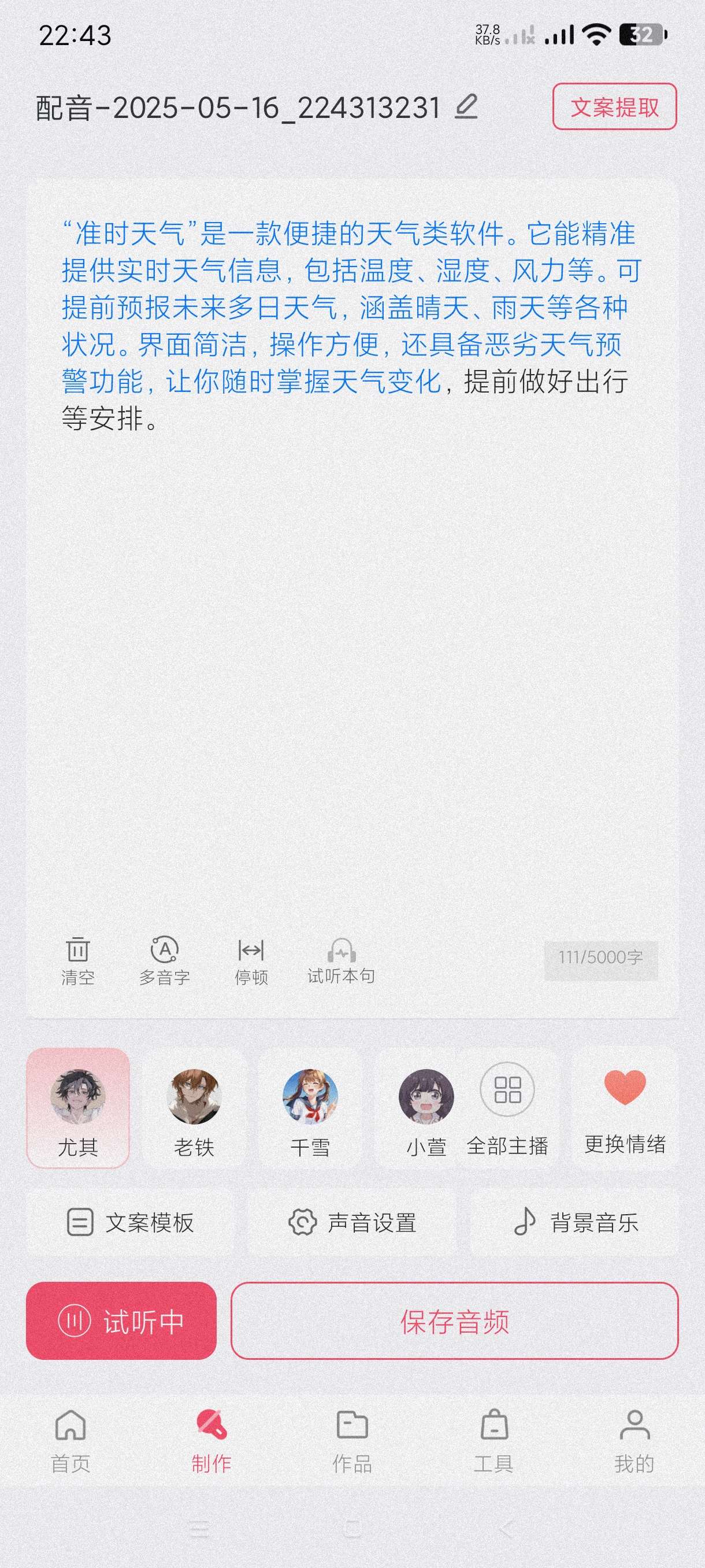This screenshot has height=1568, width=705.
Task: Preview current sentence with 试听本句
Action: pos(340,960)
